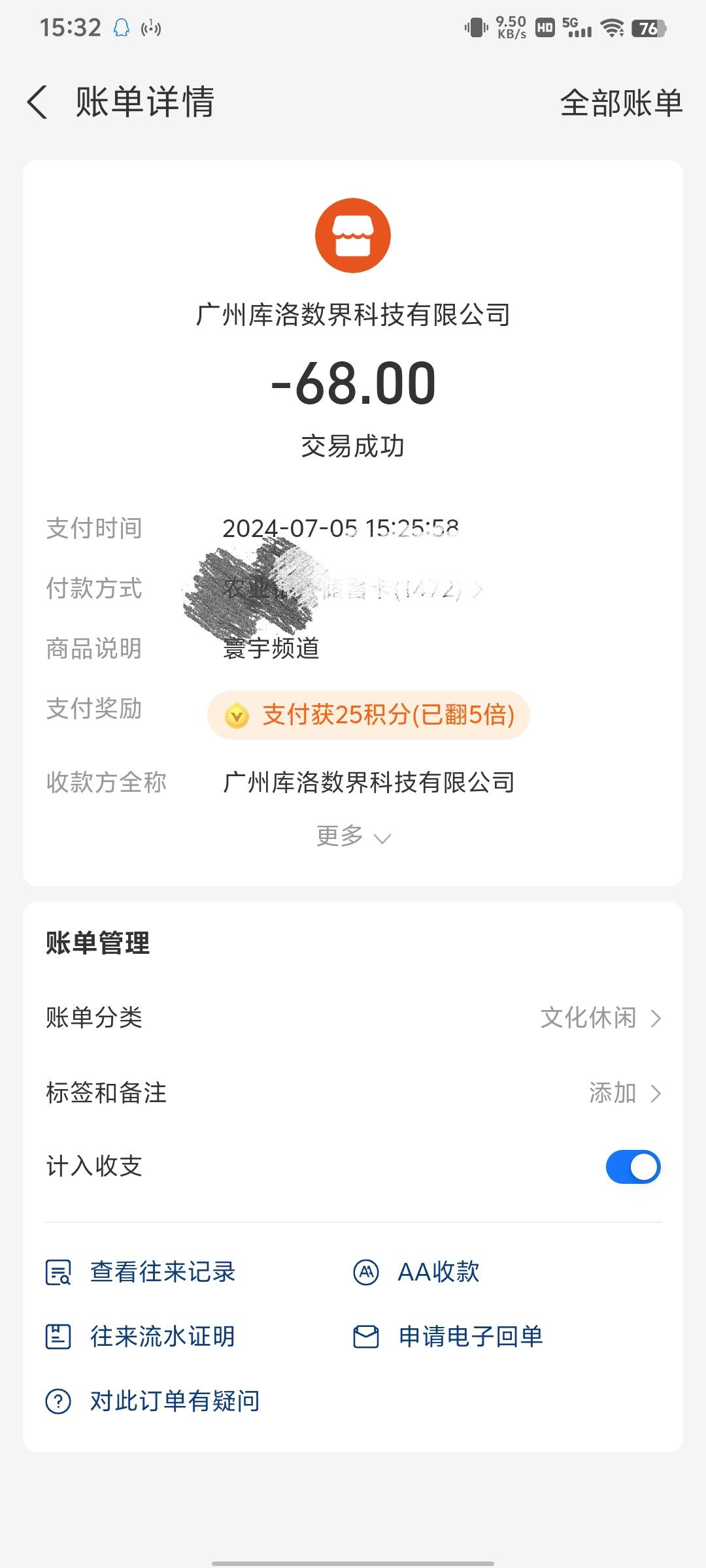Open 查看往来记录
This screenshot has height=1568, width=706.
coord(141,1272)
